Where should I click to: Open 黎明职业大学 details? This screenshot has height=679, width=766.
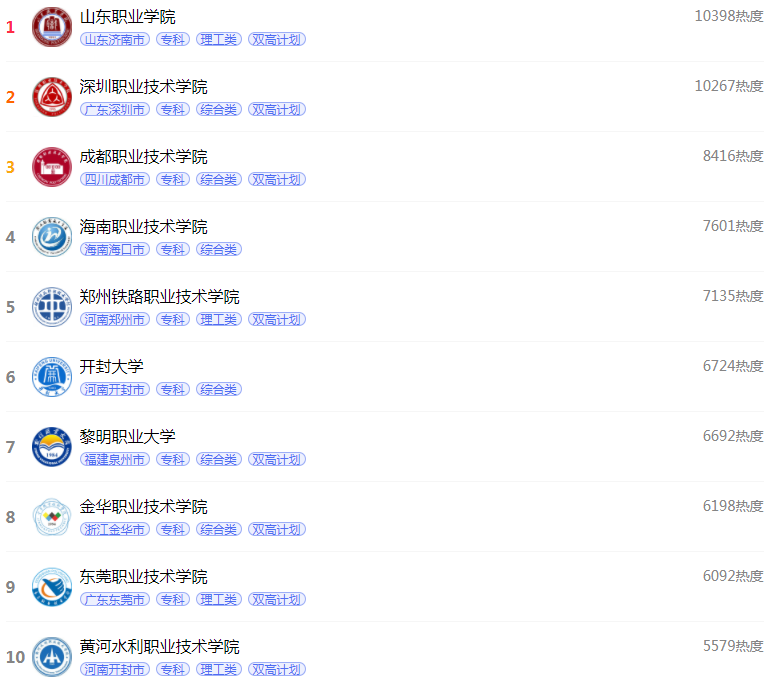point(127,437)
